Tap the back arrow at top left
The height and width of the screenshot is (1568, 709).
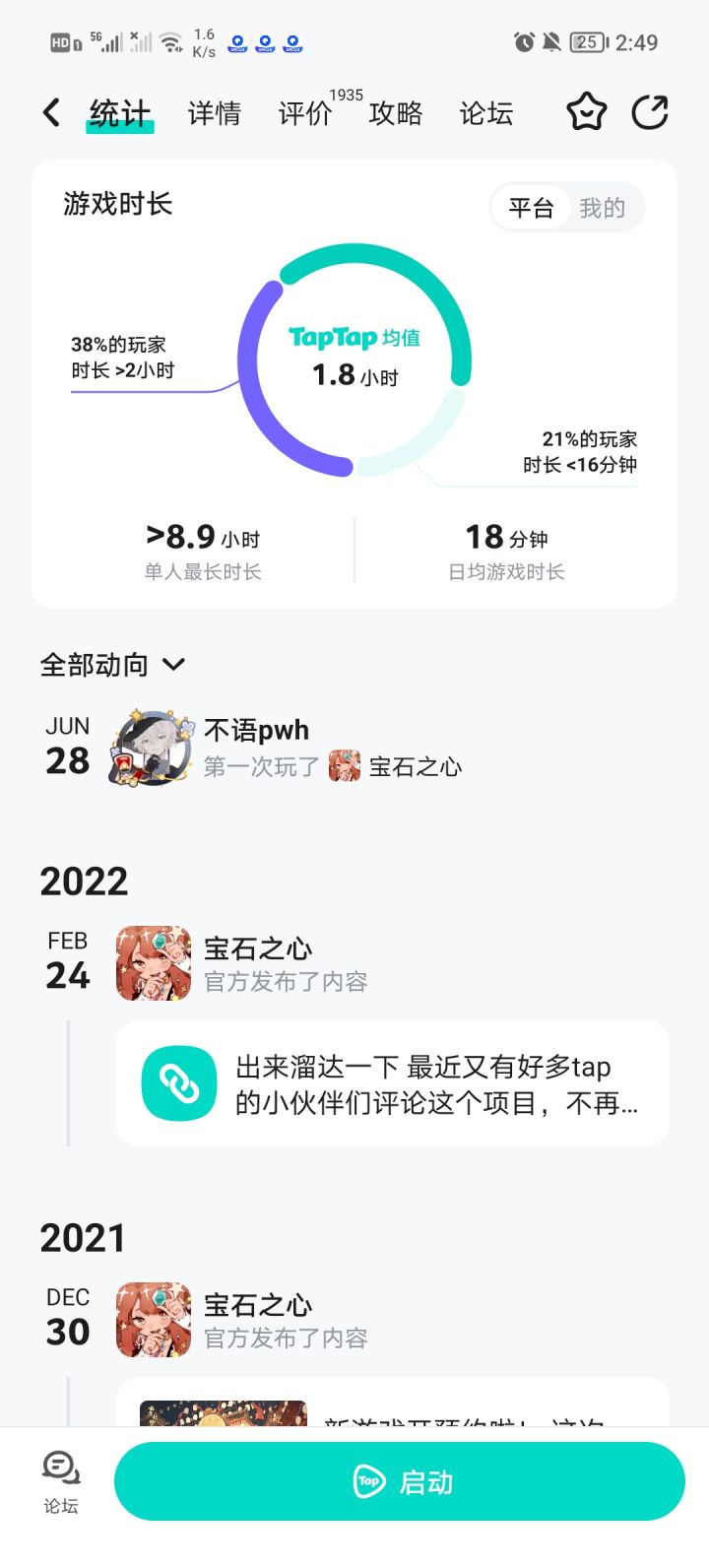click(x=51, y=112)
